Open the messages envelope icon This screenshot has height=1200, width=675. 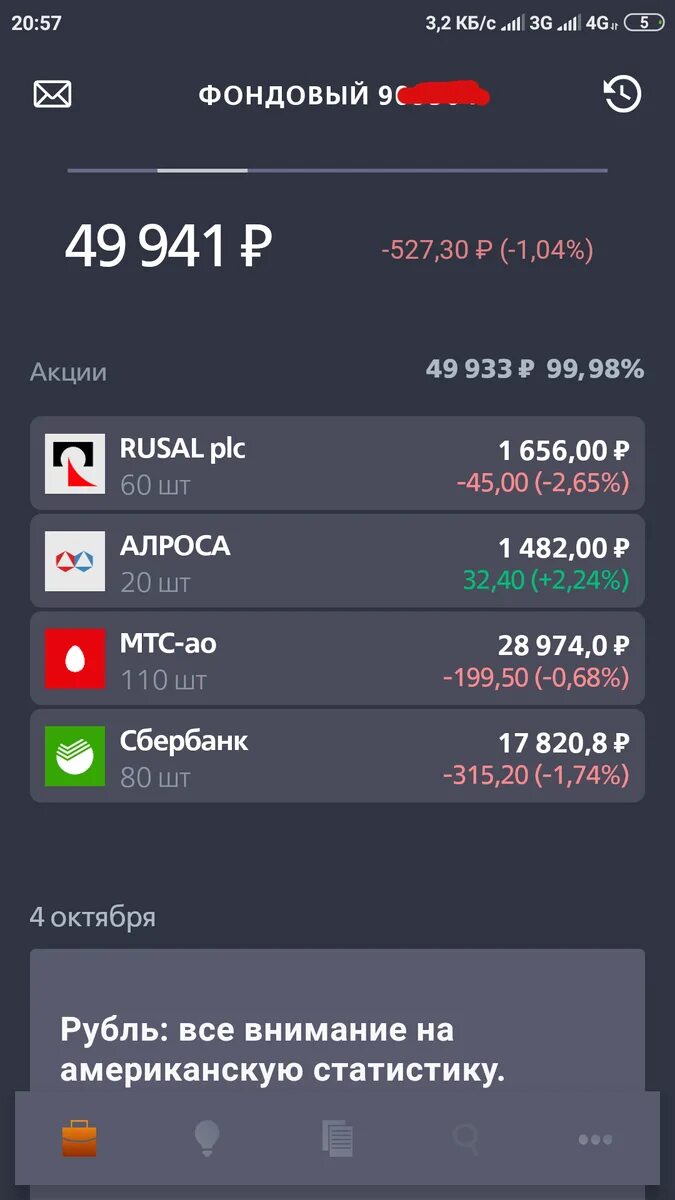pos(53,94)
